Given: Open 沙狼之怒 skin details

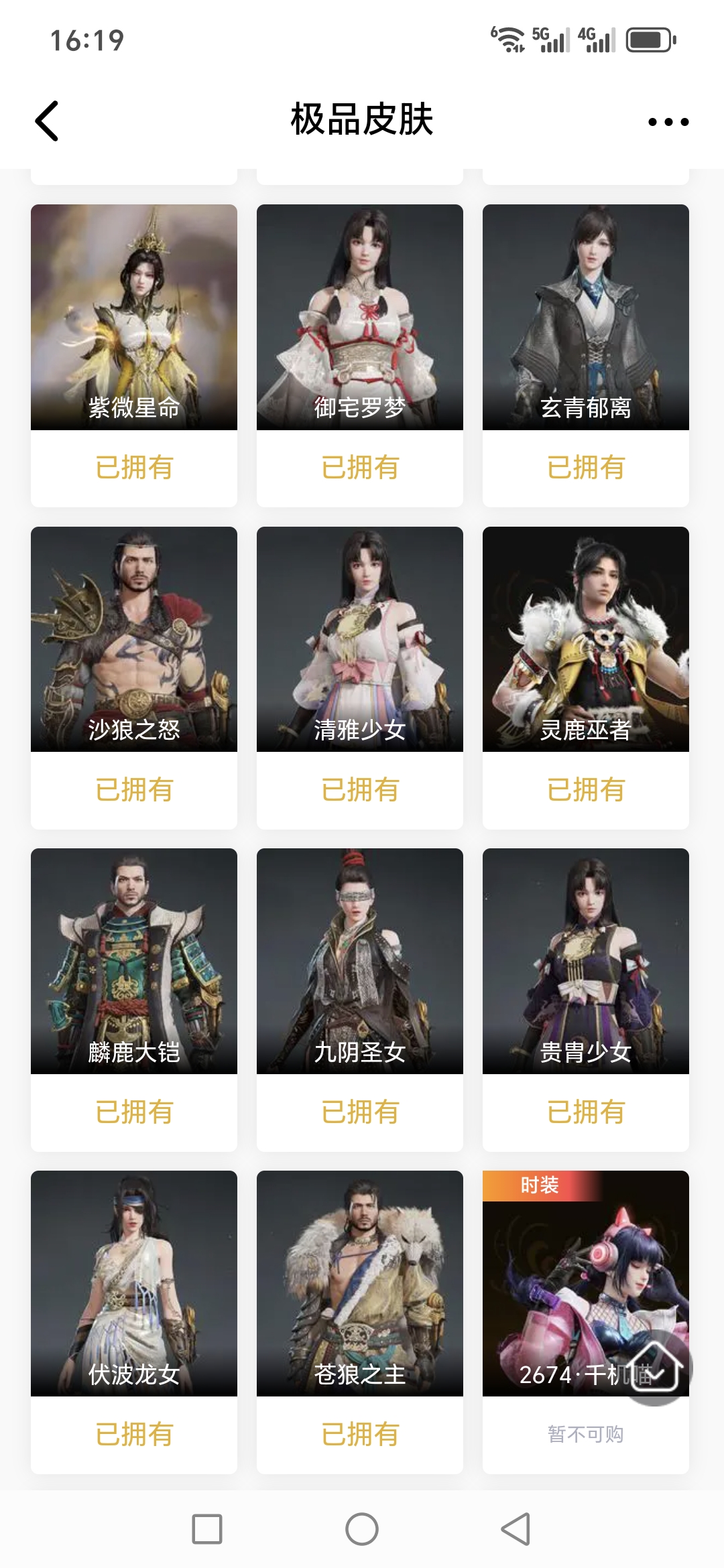Looking at the screenshot, I should [134, 639].
